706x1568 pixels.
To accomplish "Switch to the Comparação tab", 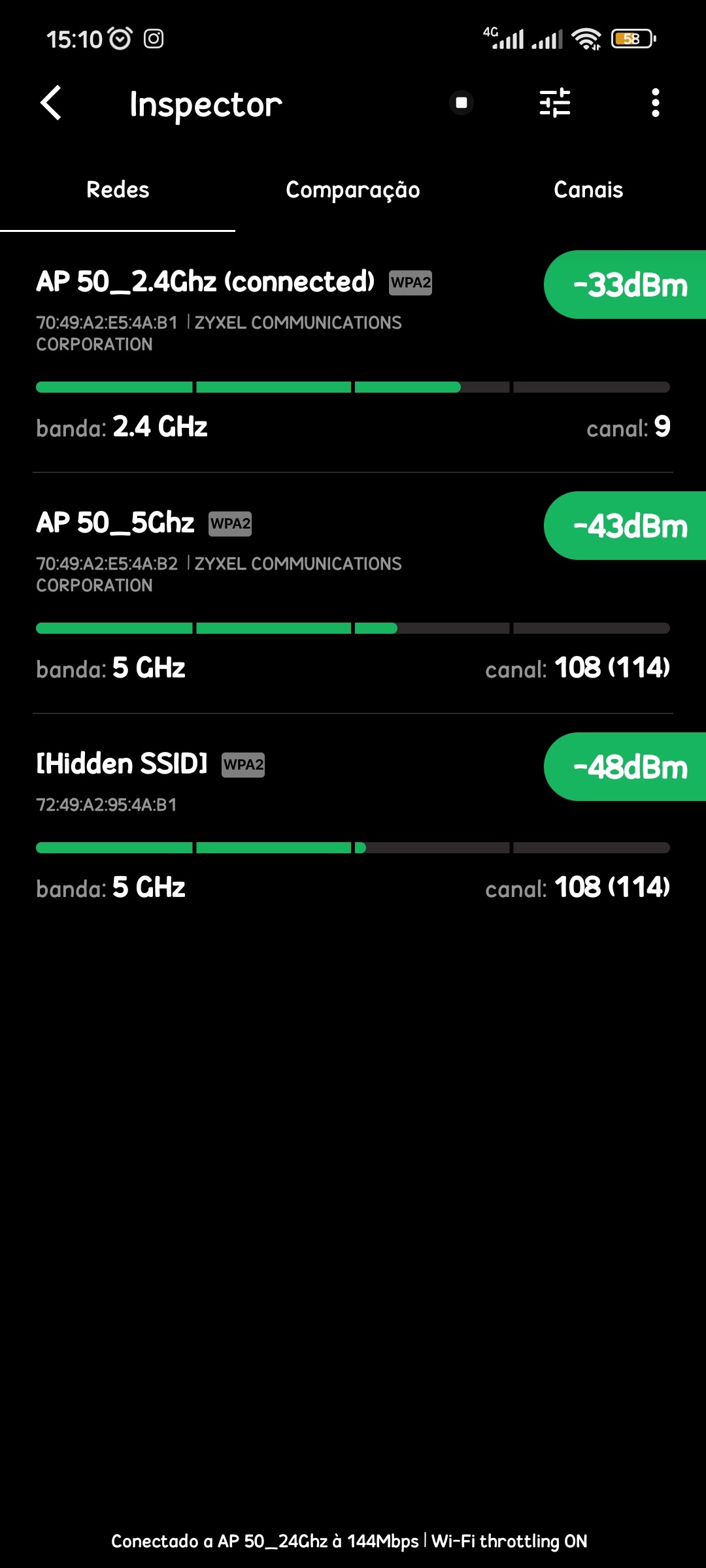I will point(353,190).
